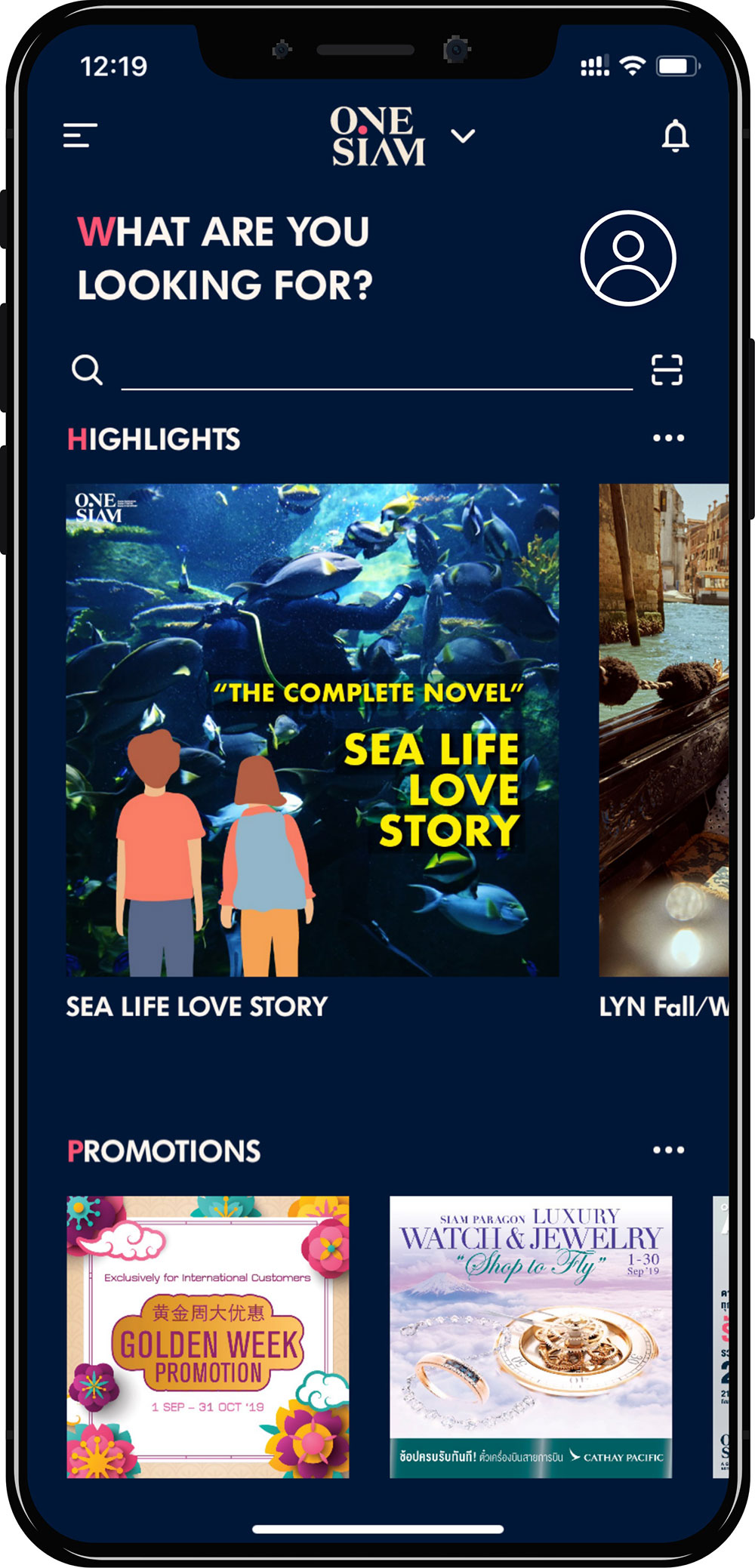Tap the magnifier search icon
755x1568 pixels.
tap(87, 370)
